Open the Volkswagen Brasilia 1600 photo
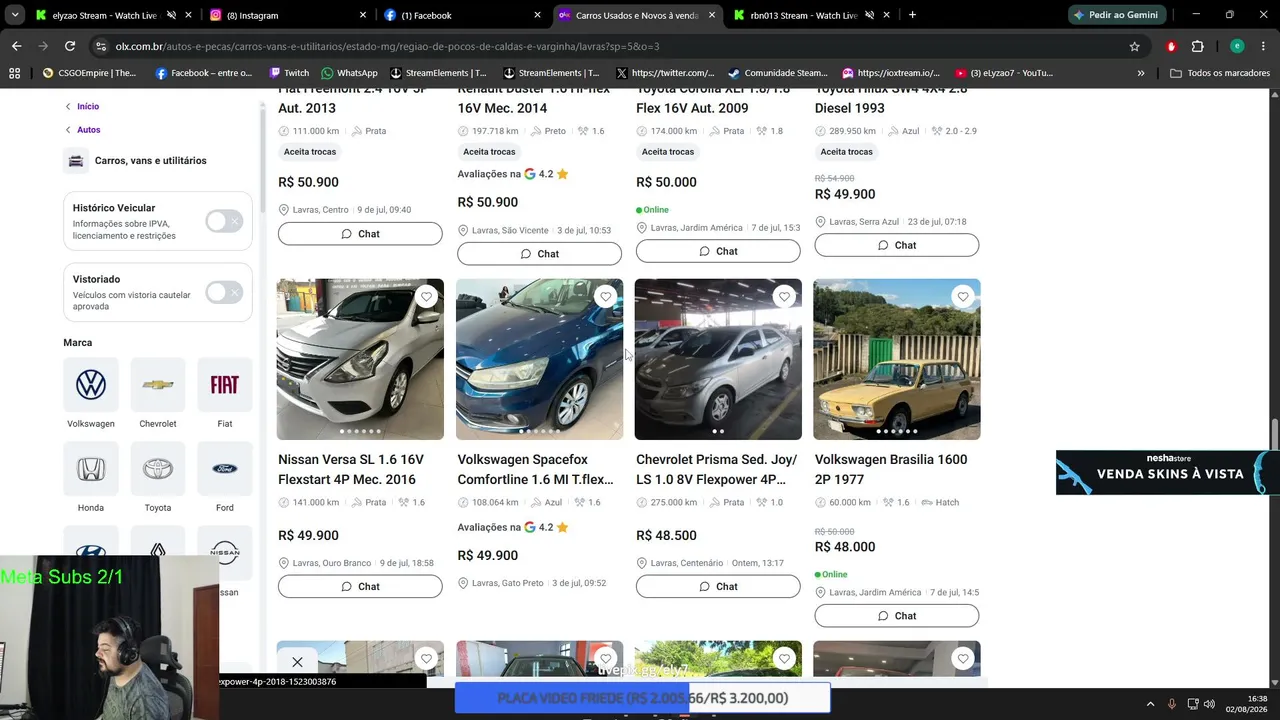 [897, 359]
